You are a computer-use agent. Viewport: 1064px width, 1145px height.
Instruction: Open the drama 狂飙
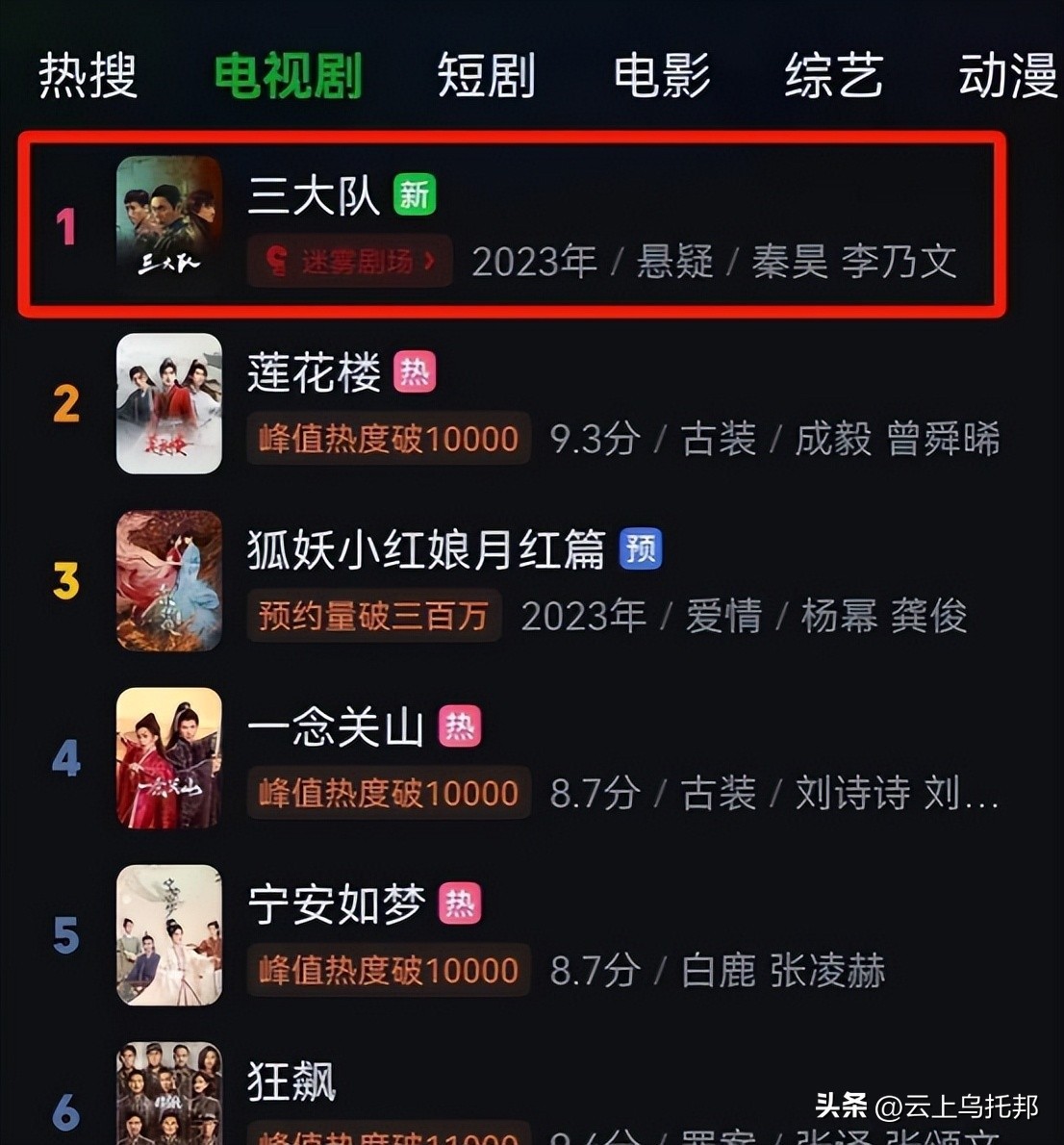pos(291,1081)
